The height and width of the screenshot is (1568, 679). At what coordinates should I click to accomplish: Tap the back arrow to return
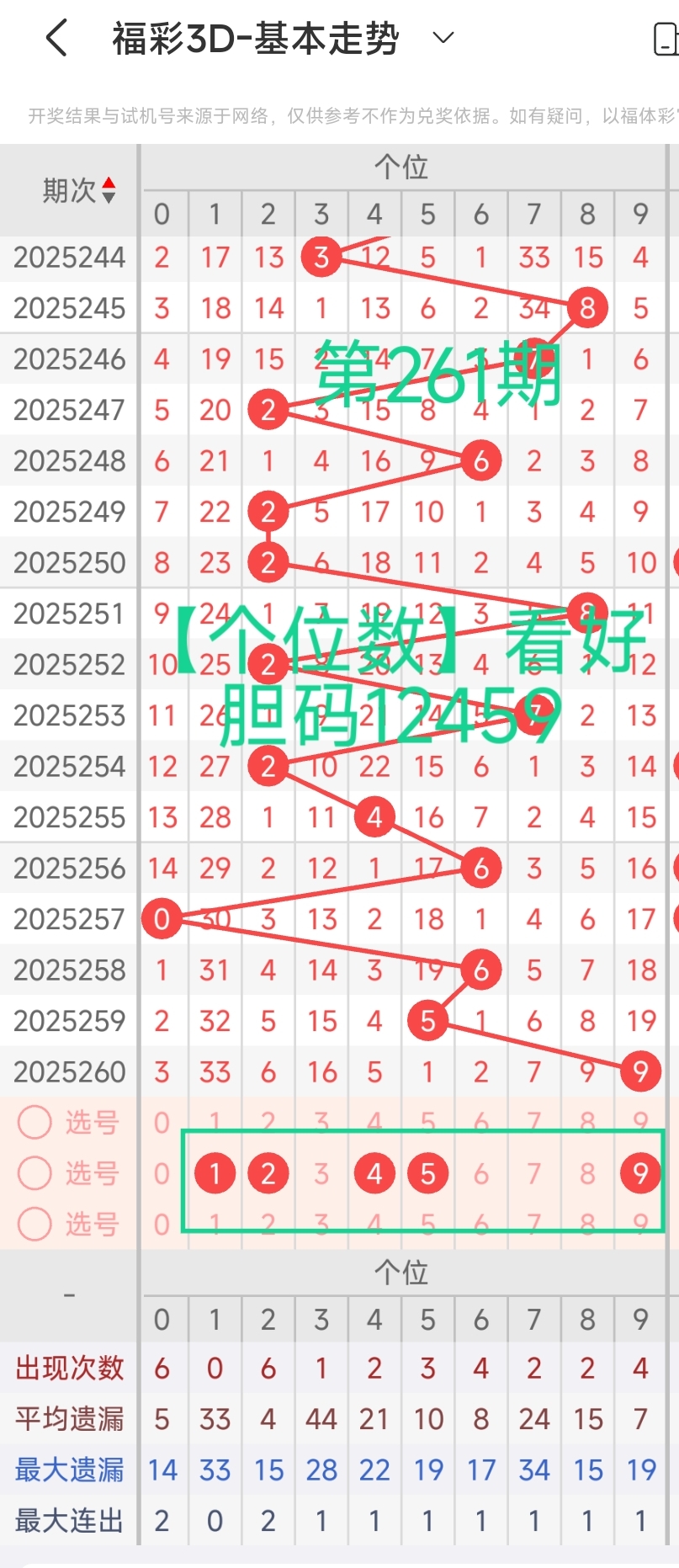click(56, 37)
